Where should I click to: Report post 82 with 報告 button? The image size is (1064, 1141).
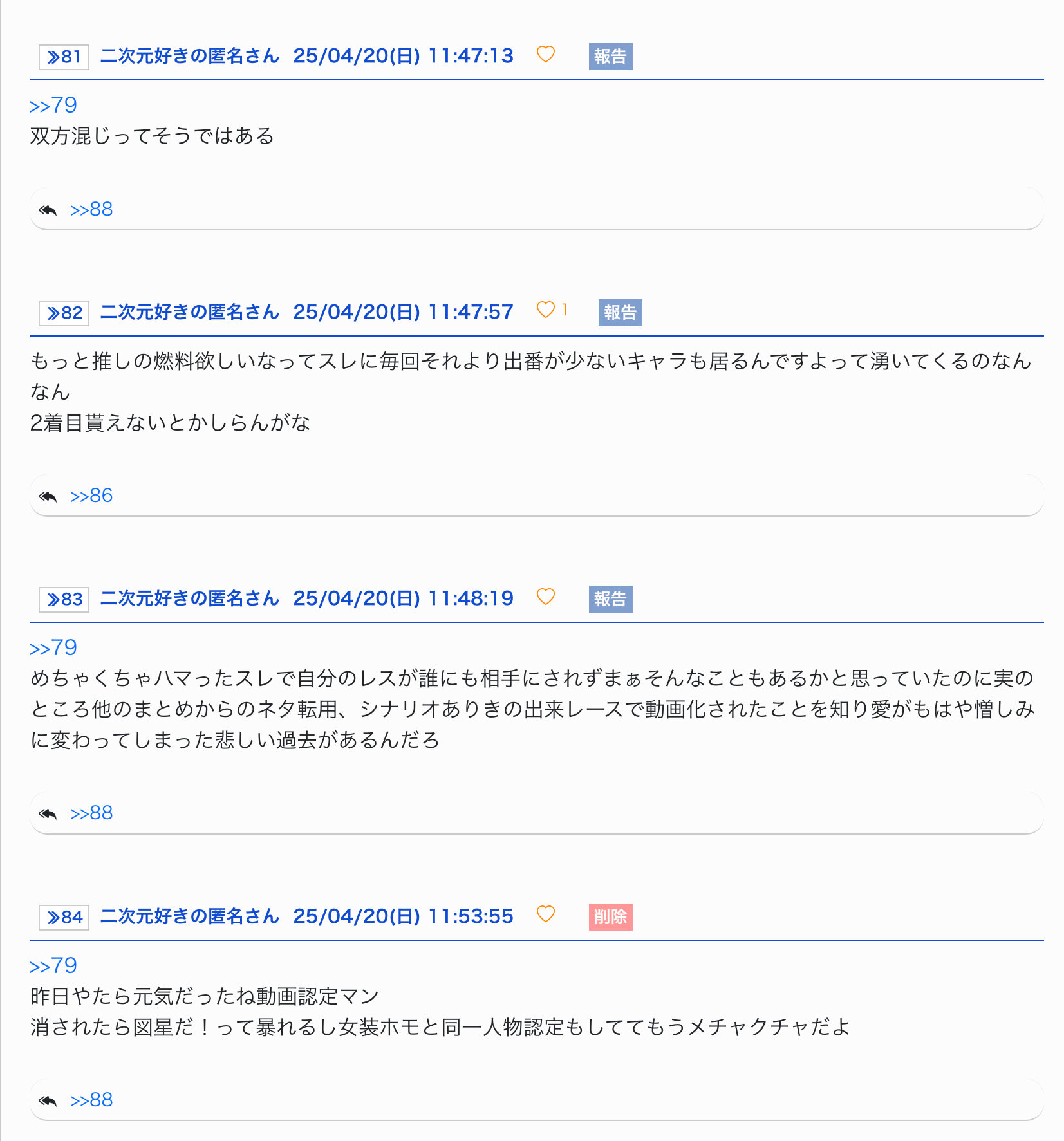(619, 313)
